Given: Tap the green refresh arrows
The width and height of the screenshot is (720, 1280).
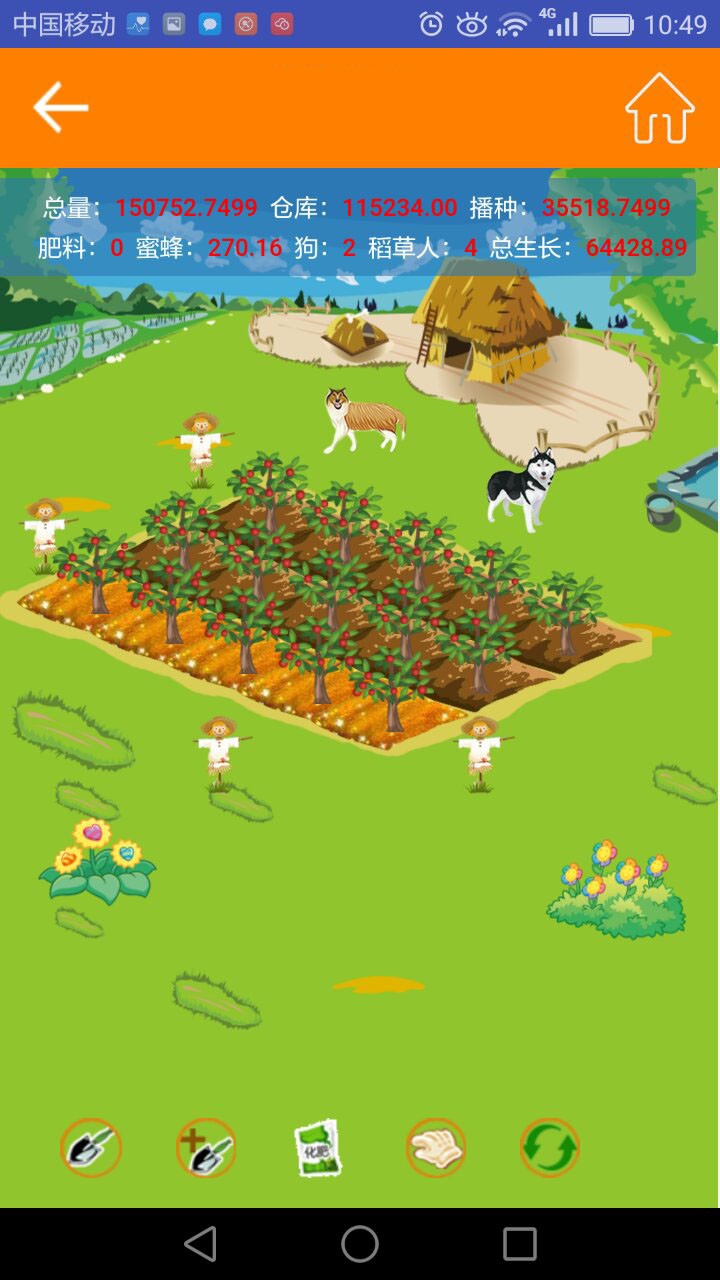Looking at the screenshot, I should (x=550, y=1148).
